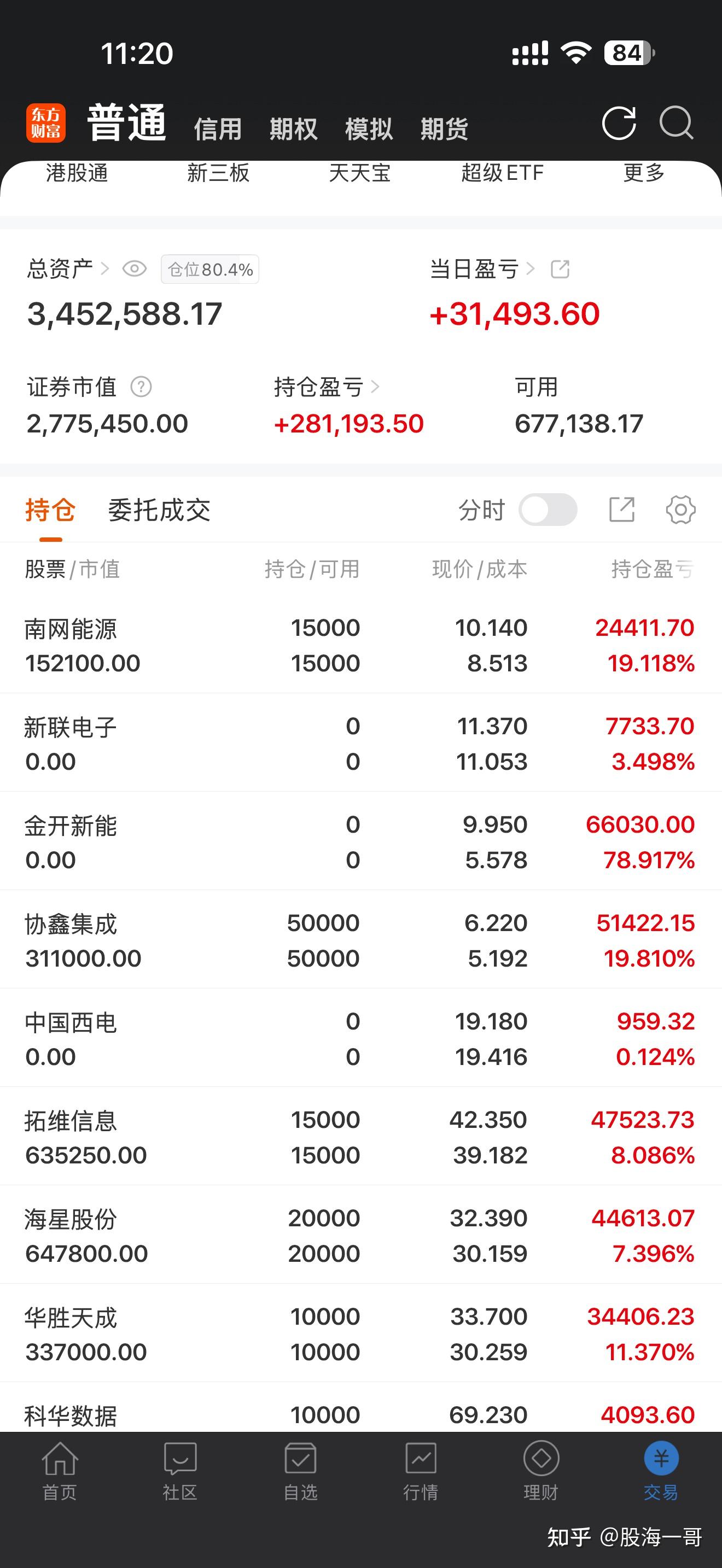
Task: Toggle asset visibility with the eye icon
Action: point(135,268)
